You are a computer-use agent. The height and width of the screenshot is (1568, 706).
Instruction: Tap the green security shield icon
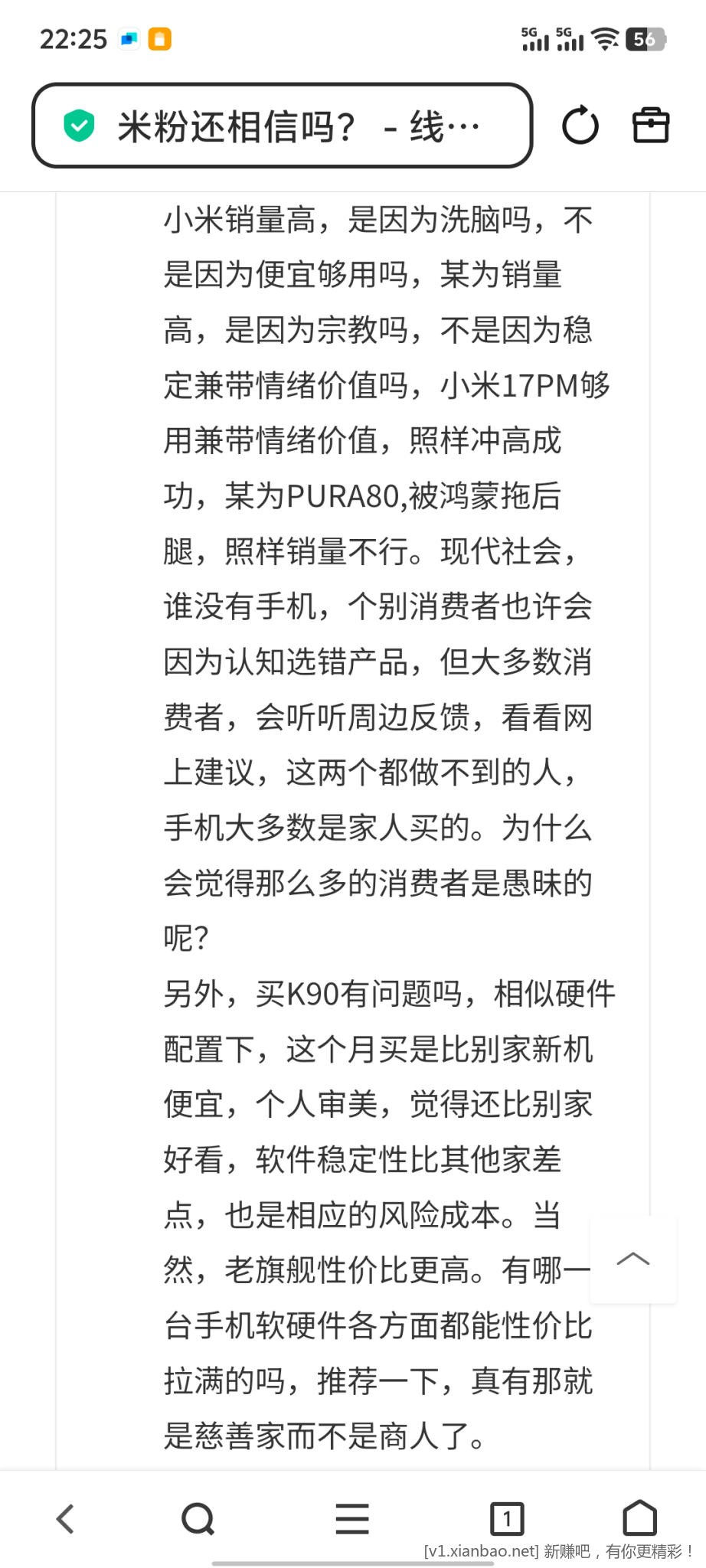click(79, 126)
